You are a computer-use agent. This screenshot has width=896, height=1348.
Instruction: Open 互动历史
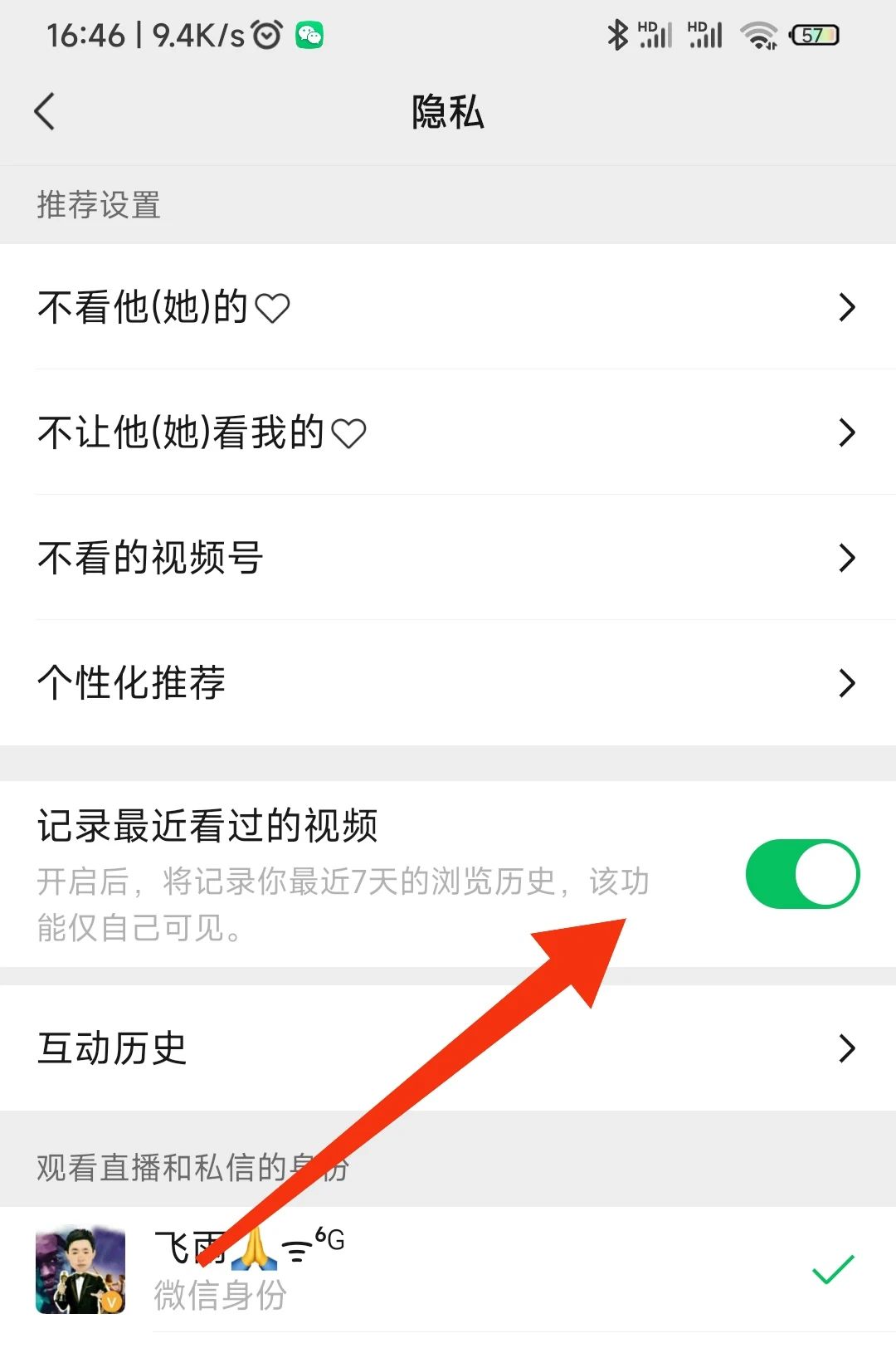tap(448, 1048)
